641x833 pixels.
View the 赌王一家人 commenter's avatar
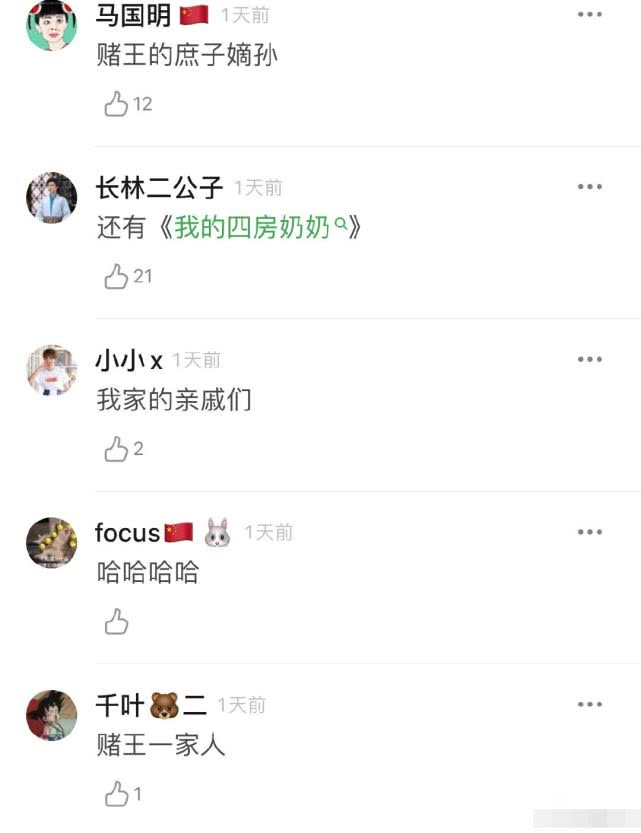click(51, 715)
